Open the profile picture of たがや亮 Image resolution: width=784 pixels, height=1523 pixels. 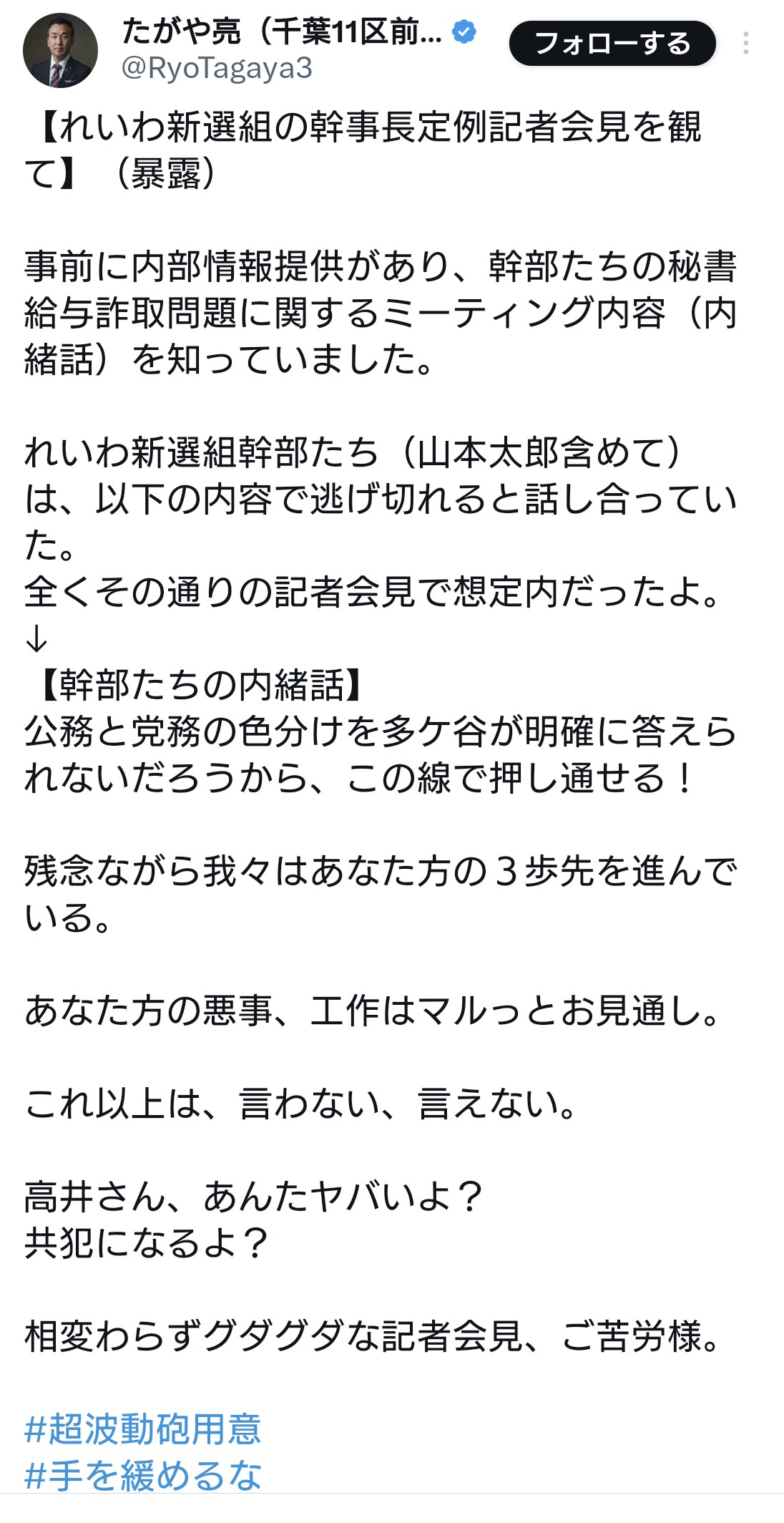60,51
